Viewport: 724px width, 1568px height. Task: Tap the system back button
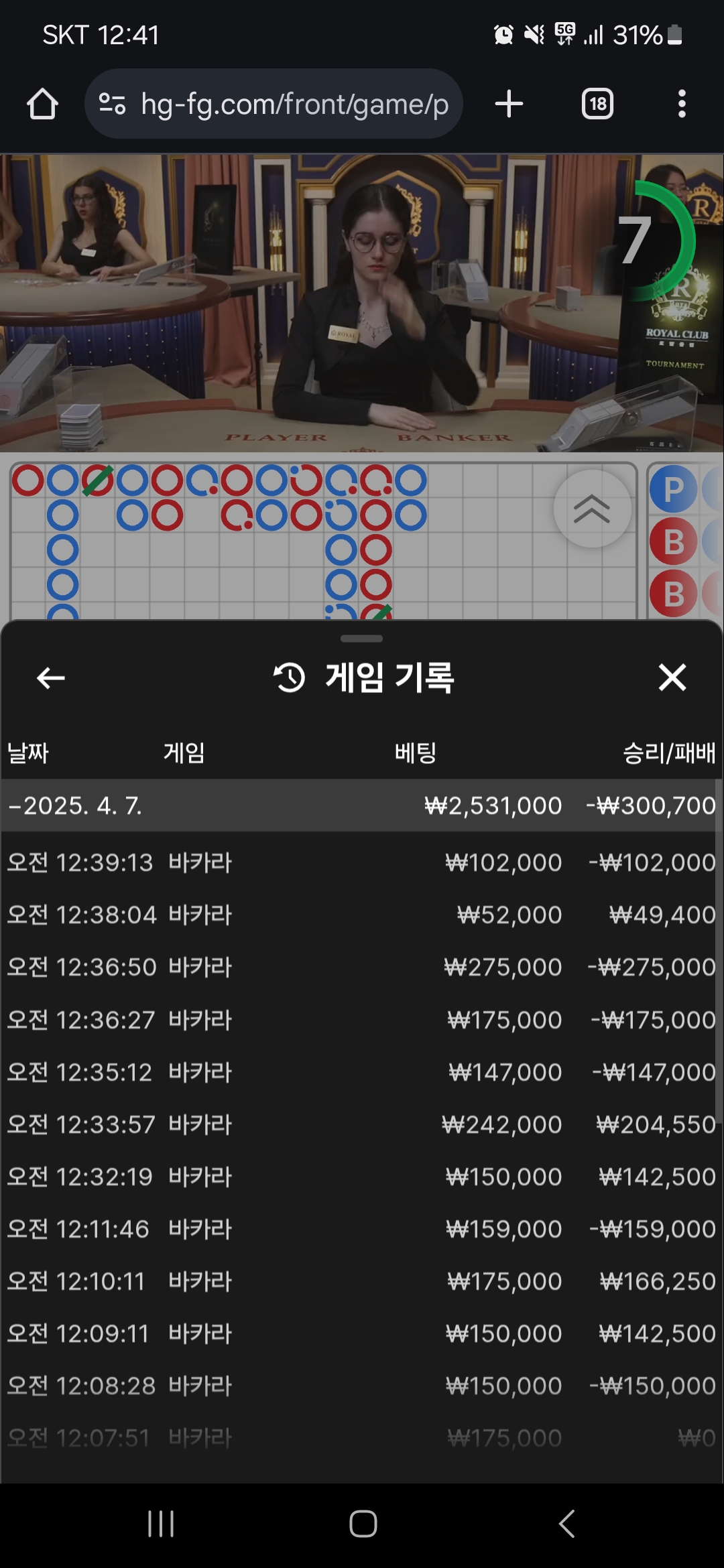pos(566,1524)
